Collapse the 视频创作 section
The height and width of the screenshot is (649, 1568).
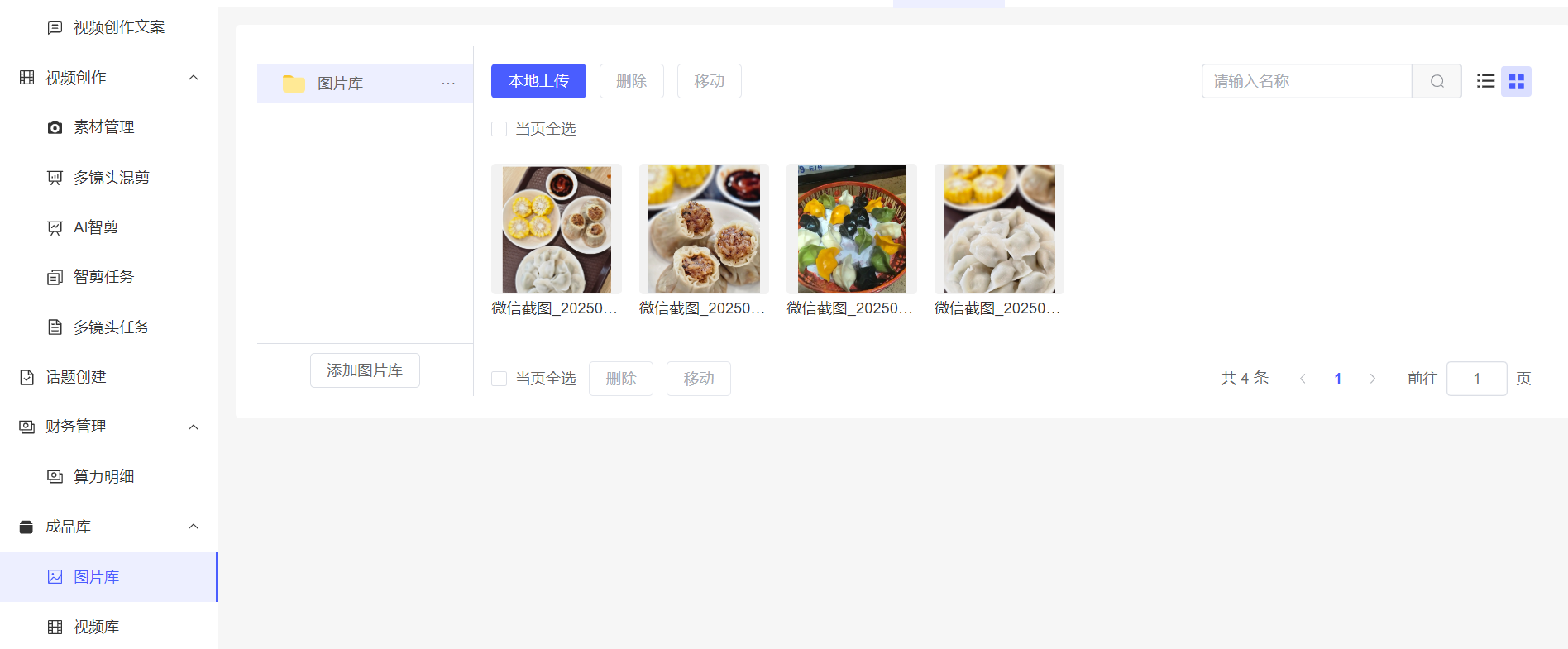(194, 78)
